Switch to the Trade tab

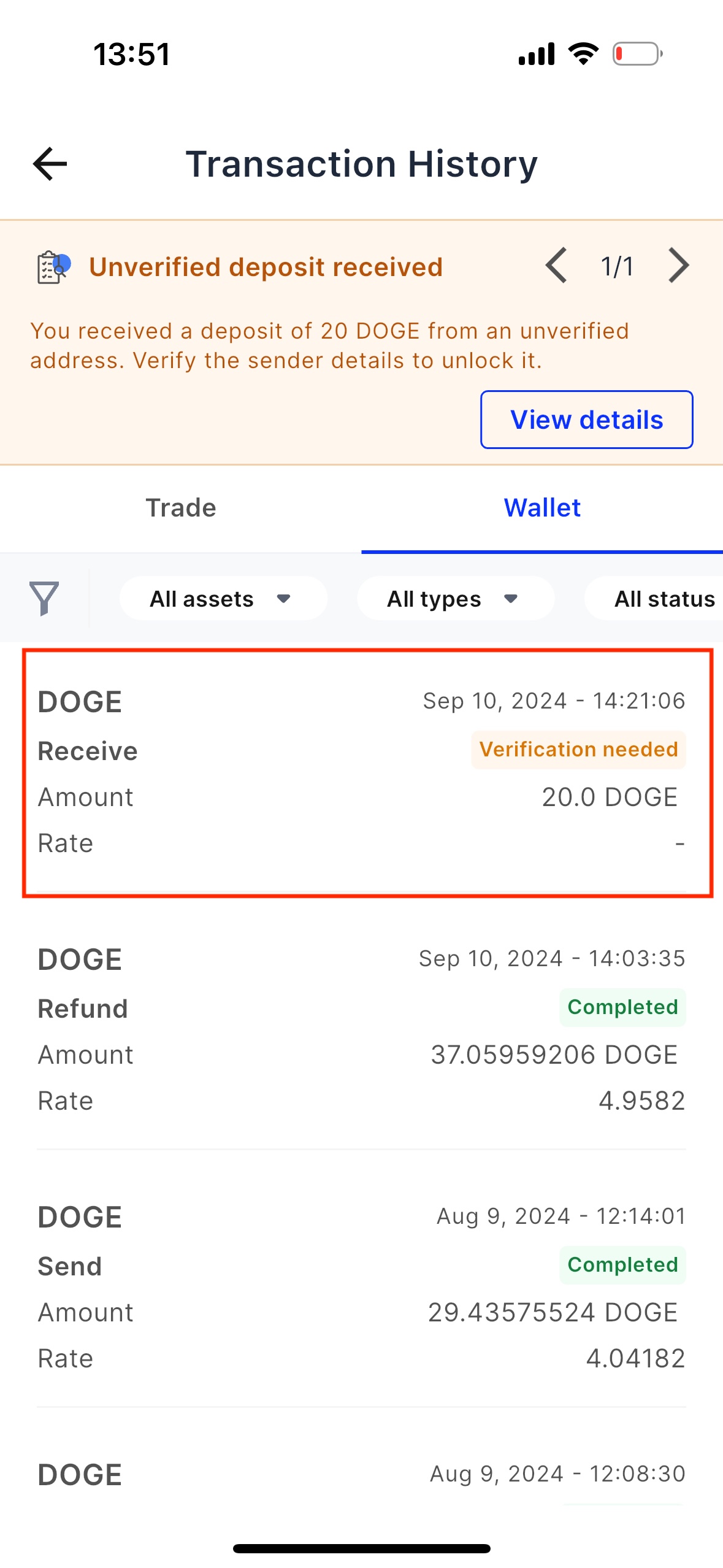[x=181, y=509]
